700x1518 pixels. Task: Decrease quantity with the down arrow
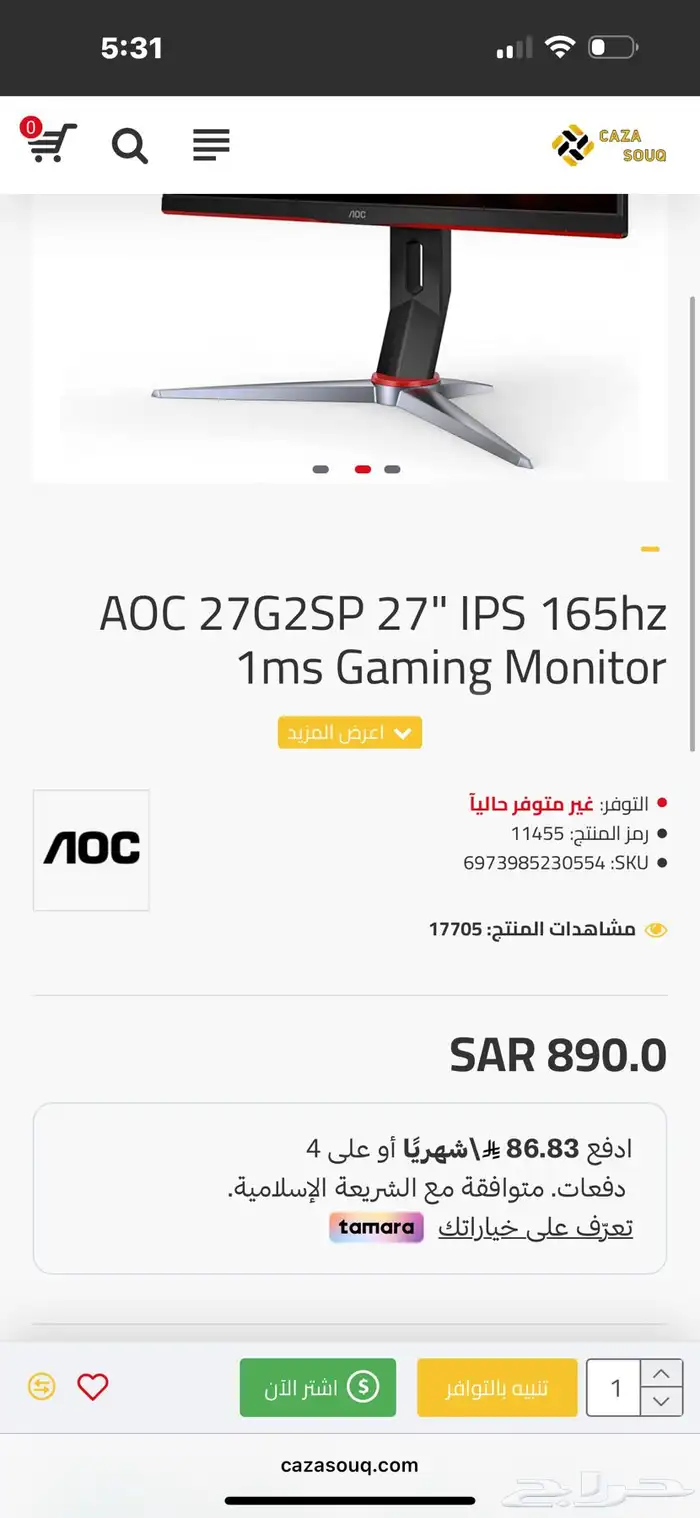tap(661, 1401)
